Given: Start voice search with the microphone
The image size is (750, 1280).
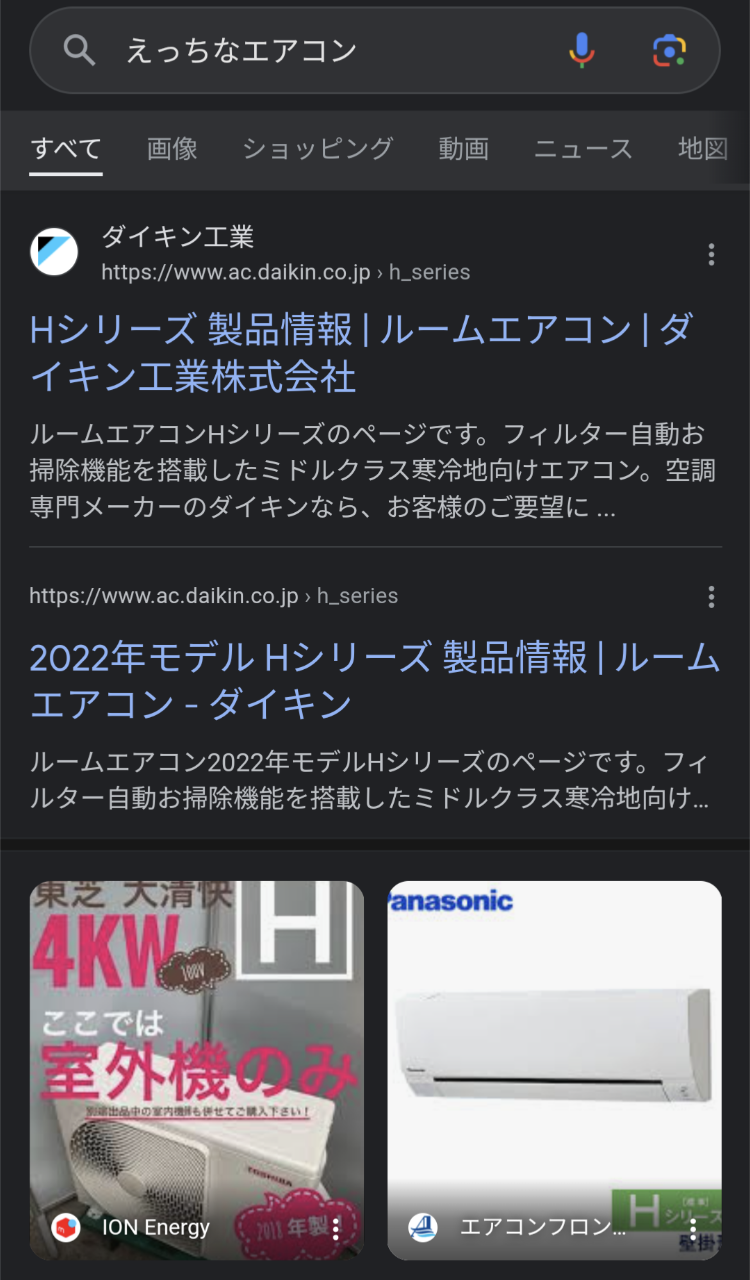Looking at the screenshot, I should [582, 50].
